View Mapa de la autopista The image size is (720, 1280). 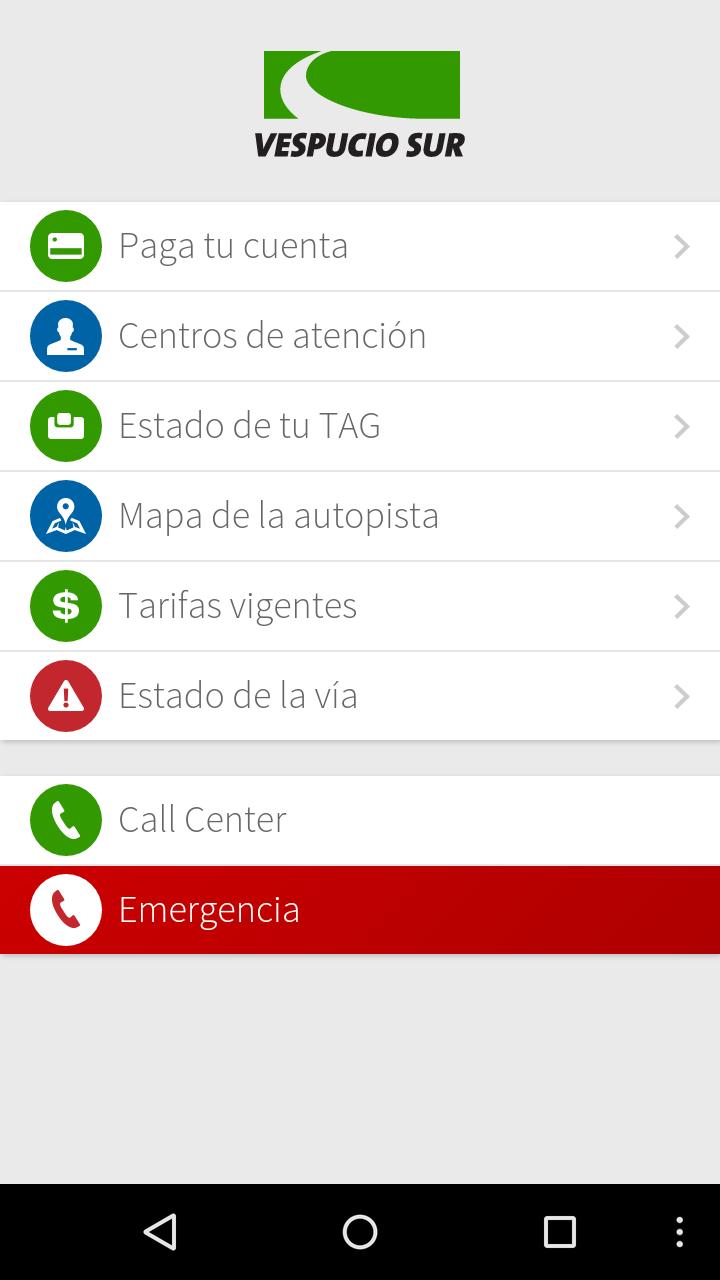click(x=360, y=516)
